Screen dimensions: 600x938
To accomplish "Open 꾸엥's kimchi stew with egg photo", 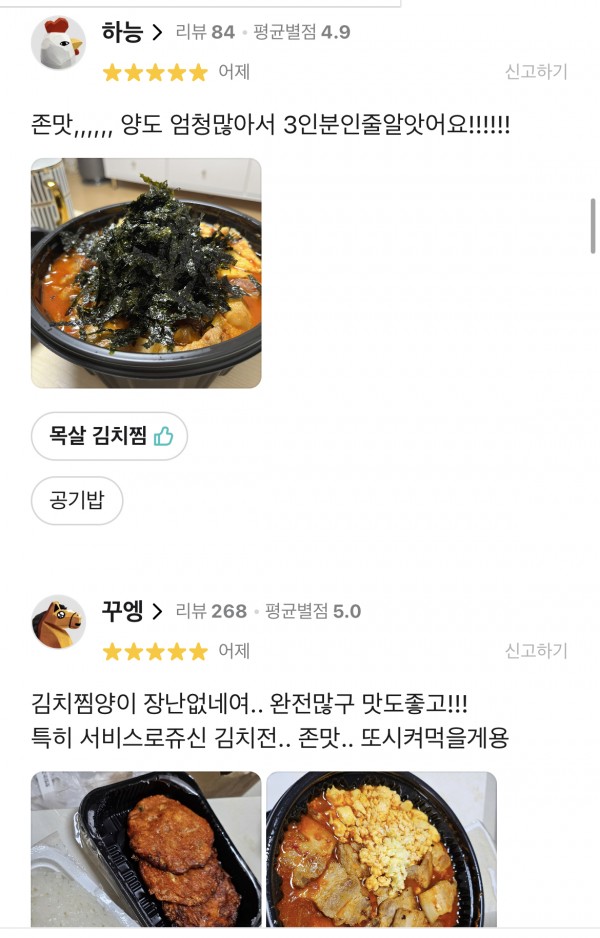I will click(381, 850).
